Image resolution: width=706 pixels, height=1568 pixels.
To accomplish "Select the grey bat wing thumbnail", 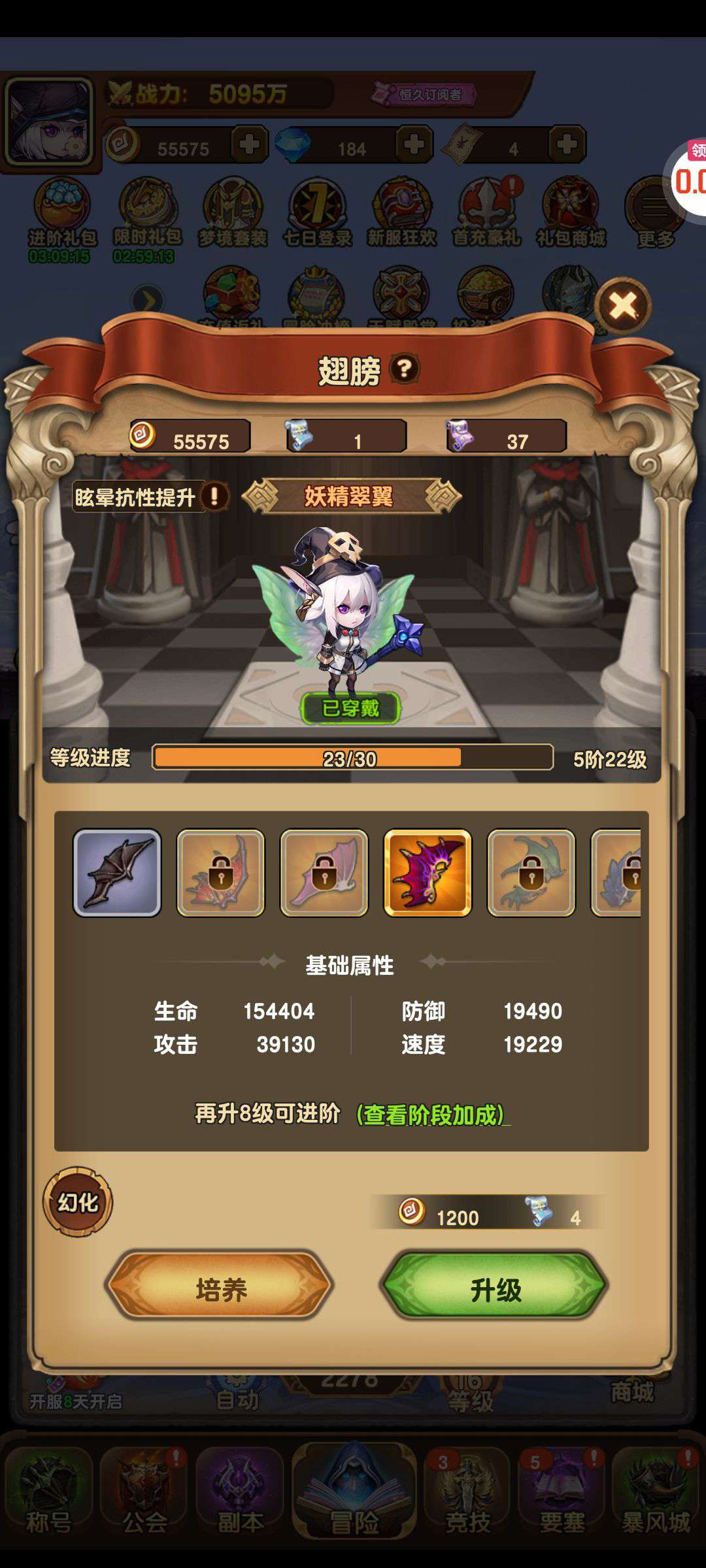I will pos(117,873).
